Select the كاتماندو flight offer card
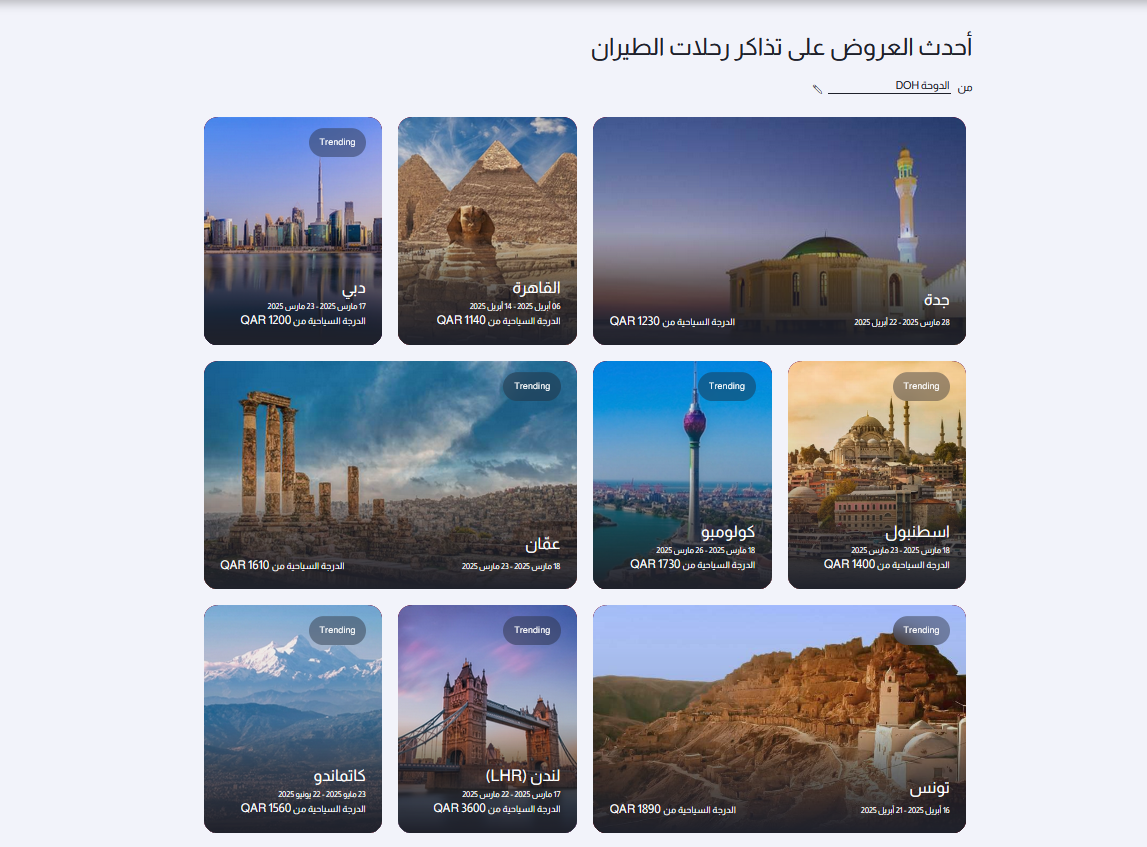The image size is (1147, 847). click(x=292, y=719)
